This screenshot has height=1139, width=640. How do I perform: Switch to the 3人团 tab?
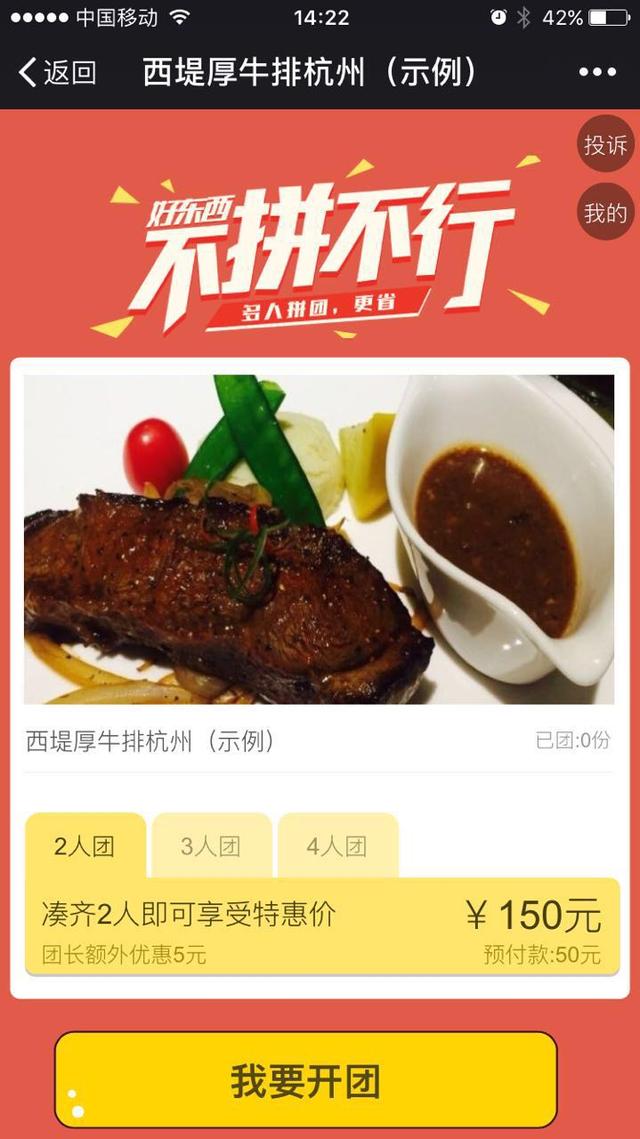211,847
